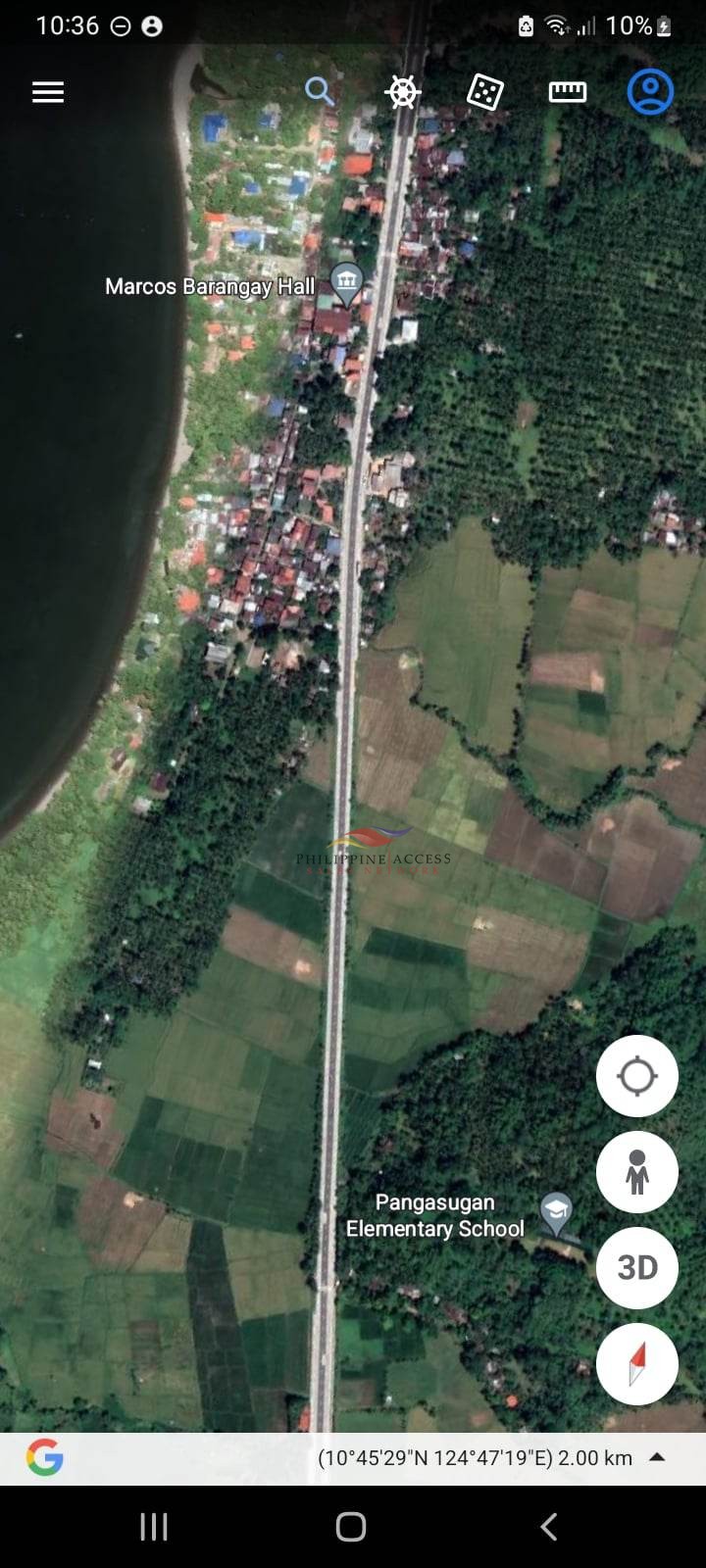This screenshot has width=706, height=1568.
Task: Enable location tracking via crosshair button
Action: [x=636, y=1075]
